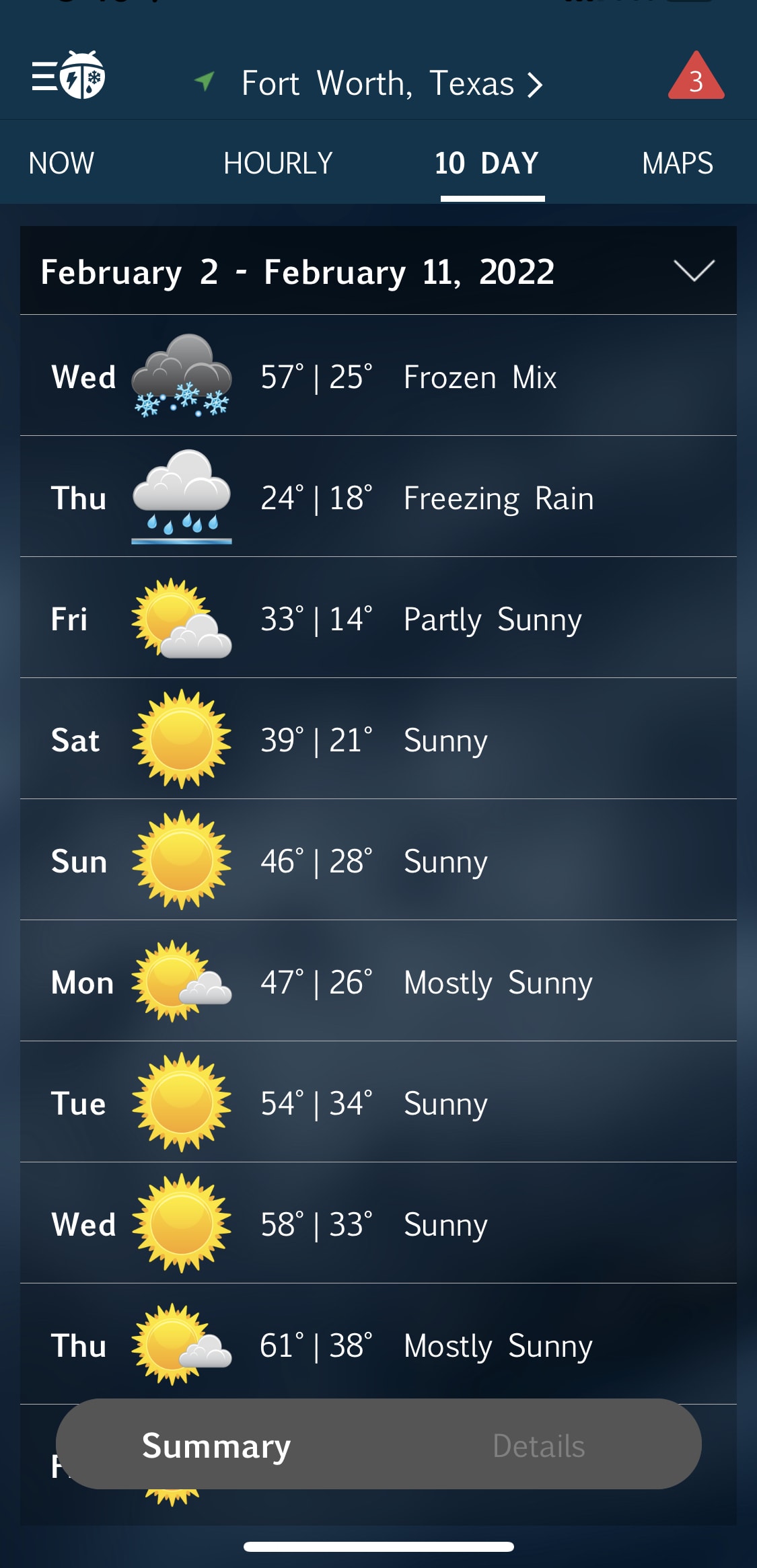Open Fri Partly Sunny forecast row

[x=378, y=618]
